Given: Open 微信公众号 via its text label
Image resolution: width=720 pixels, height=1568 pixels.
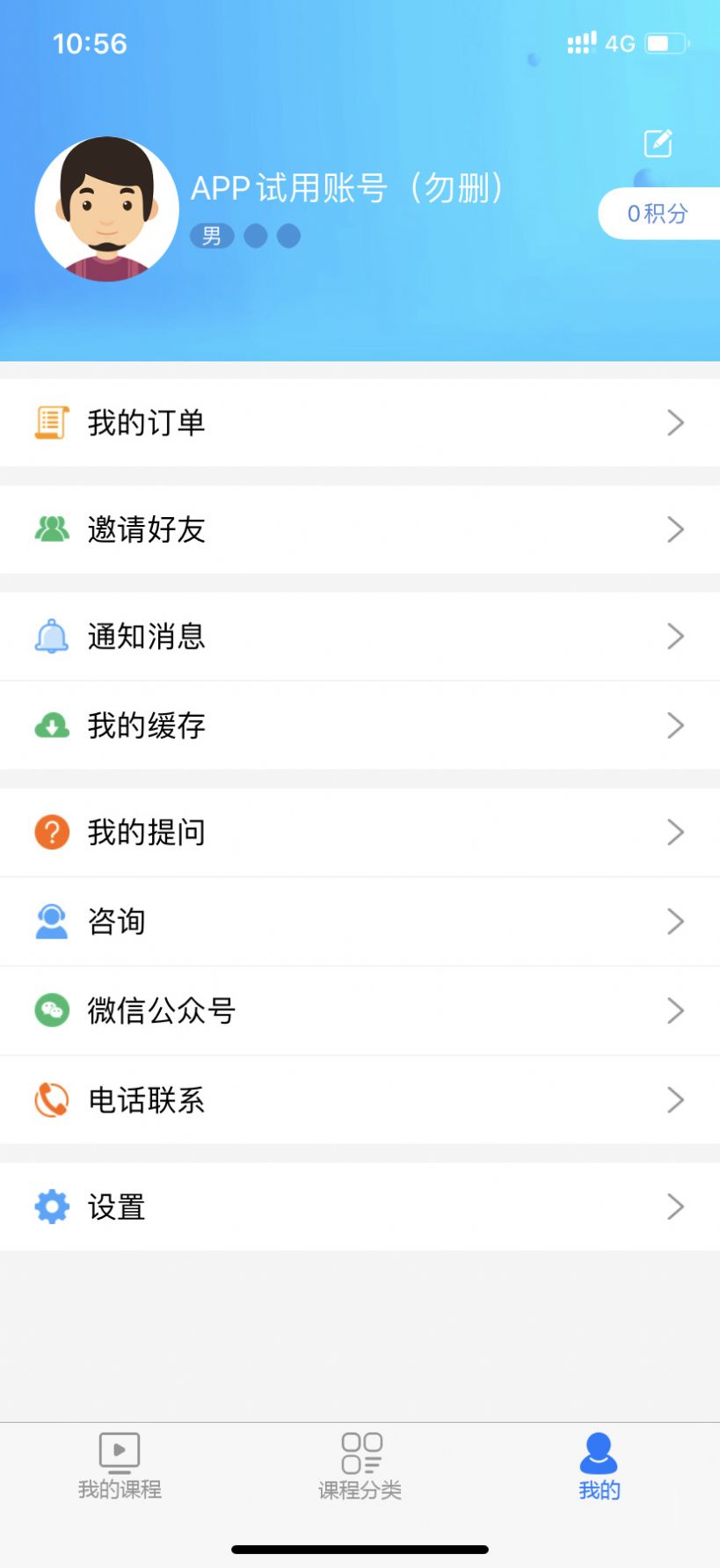Looking at the screenshot, I should click(x=162, y=1010).
